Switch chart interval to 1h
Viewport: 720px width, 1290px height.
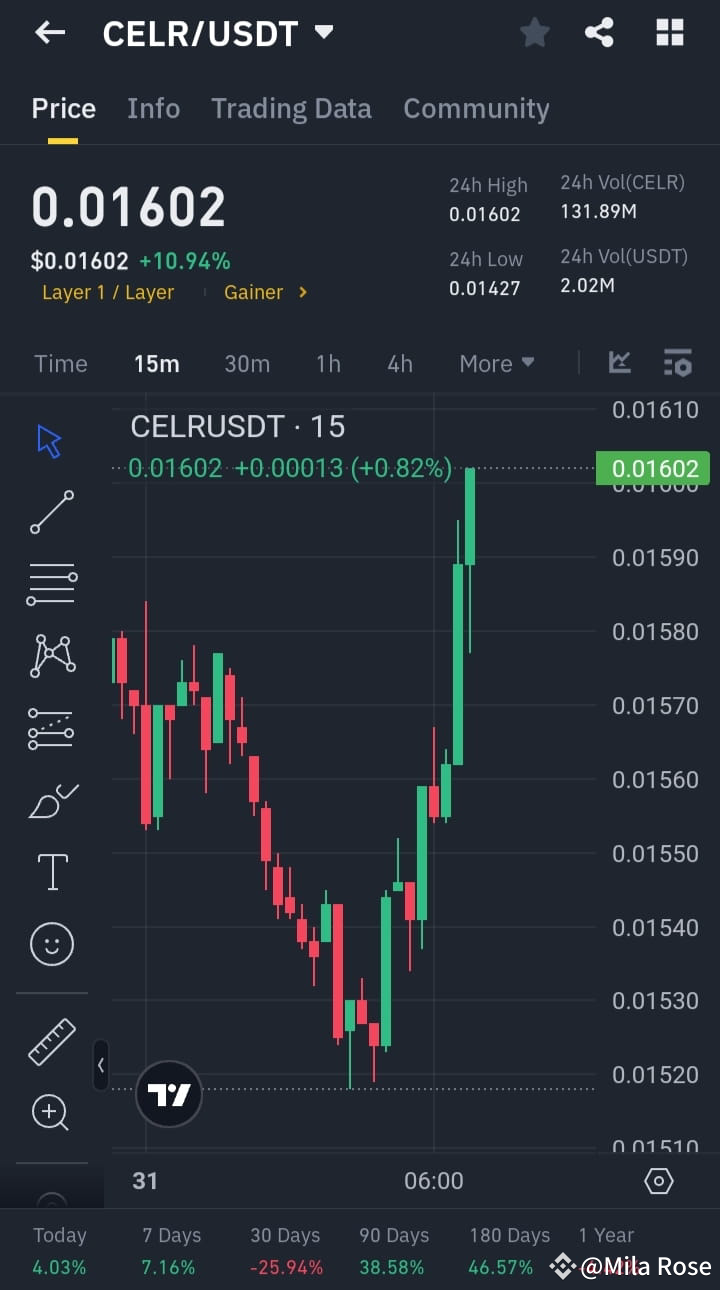328,363
